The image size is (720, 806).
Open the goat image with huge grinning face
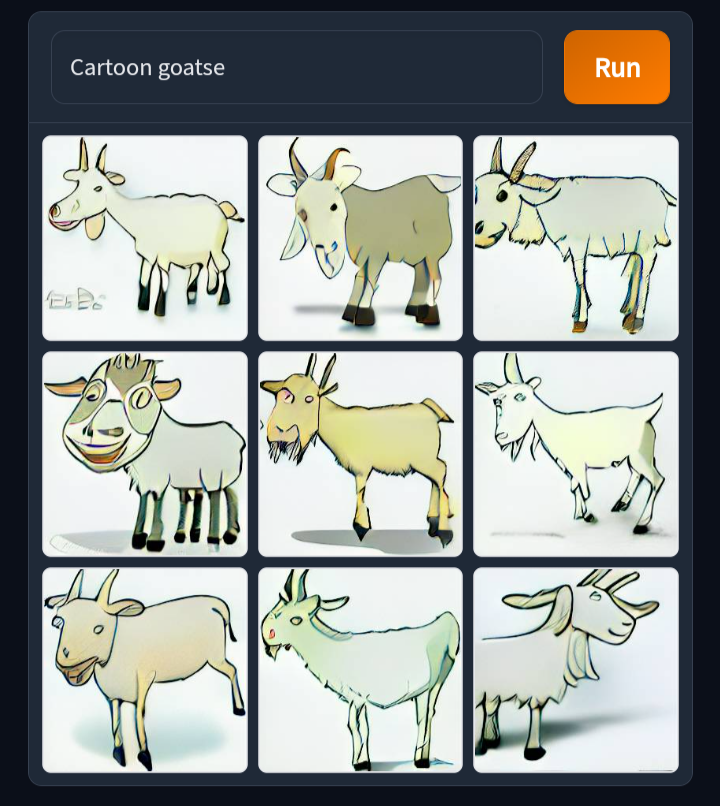coord(145,454)
